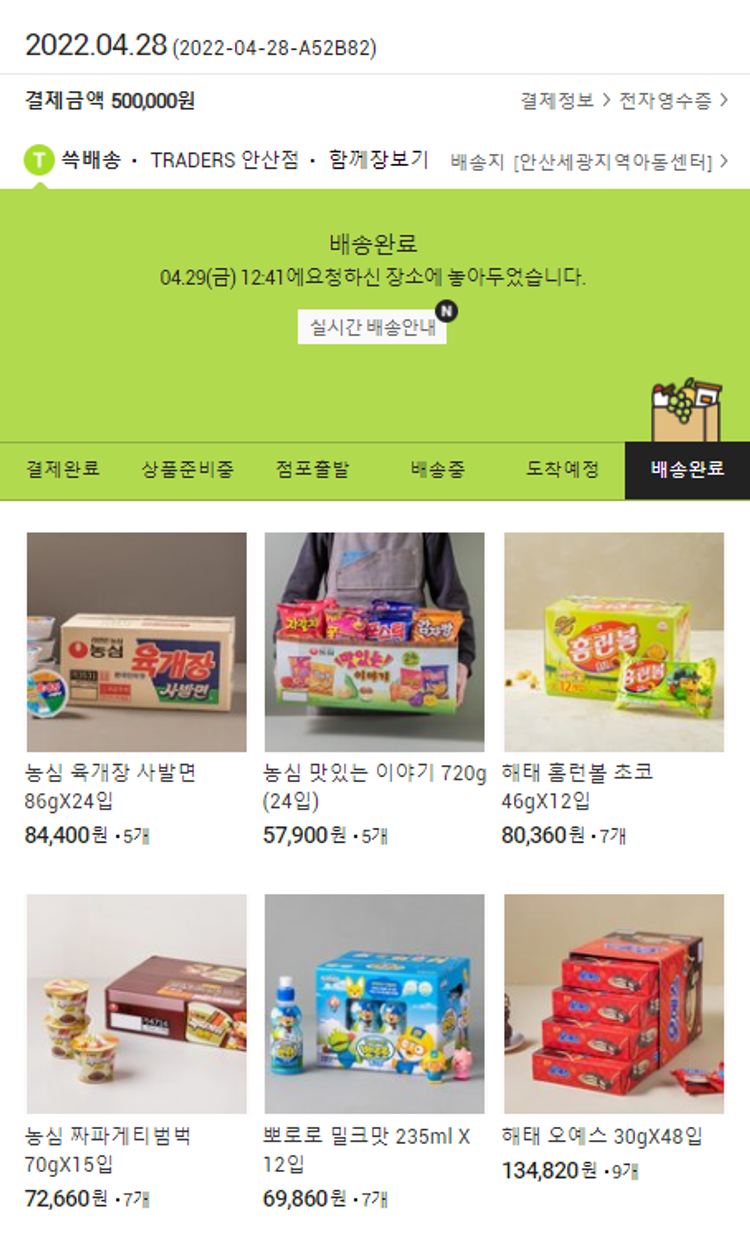Open 해태 오예스 30gX48입 item
Screen dimensions: 750x1234
tap(613, 1004)
